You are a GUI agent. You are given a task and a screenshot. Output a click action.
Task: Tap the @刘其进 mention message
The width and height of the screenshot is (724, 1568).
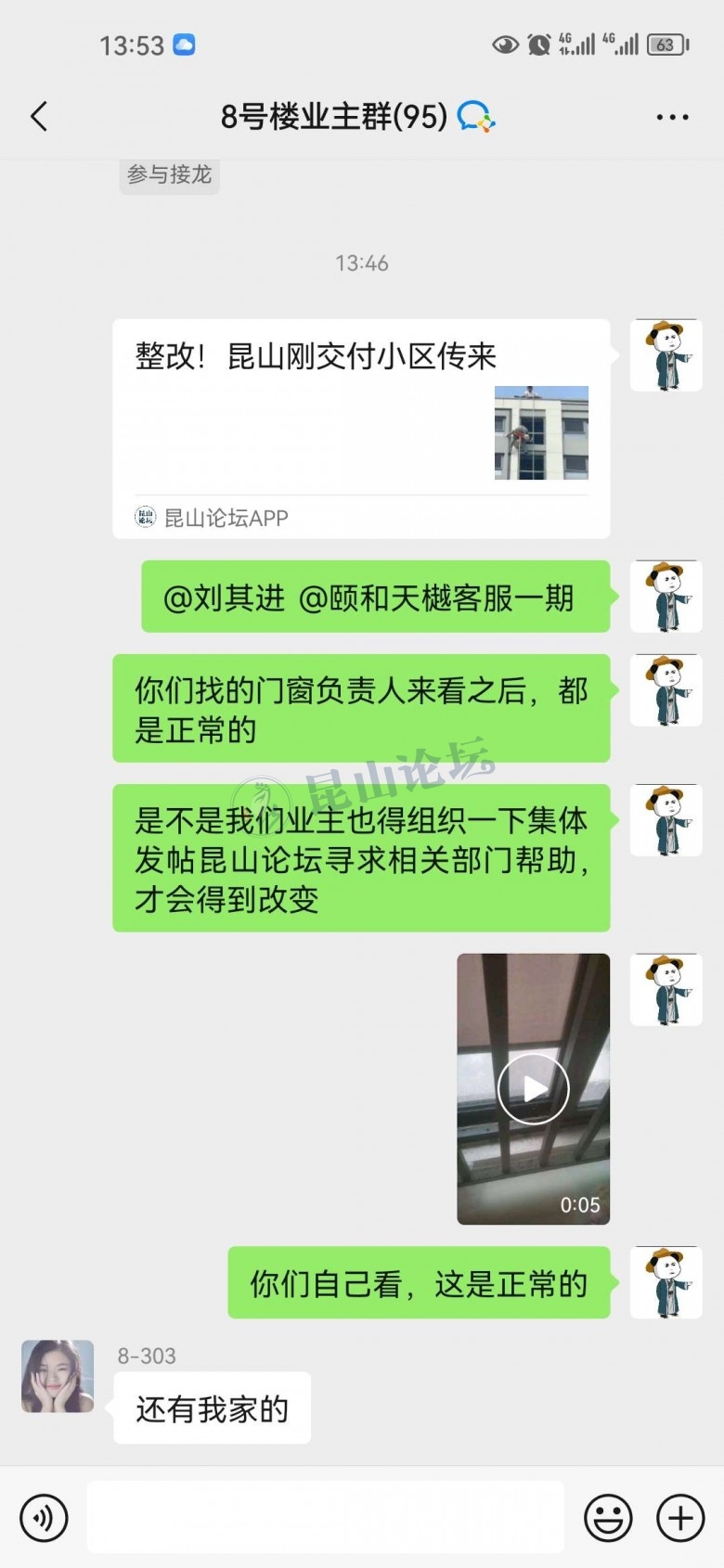375,598
